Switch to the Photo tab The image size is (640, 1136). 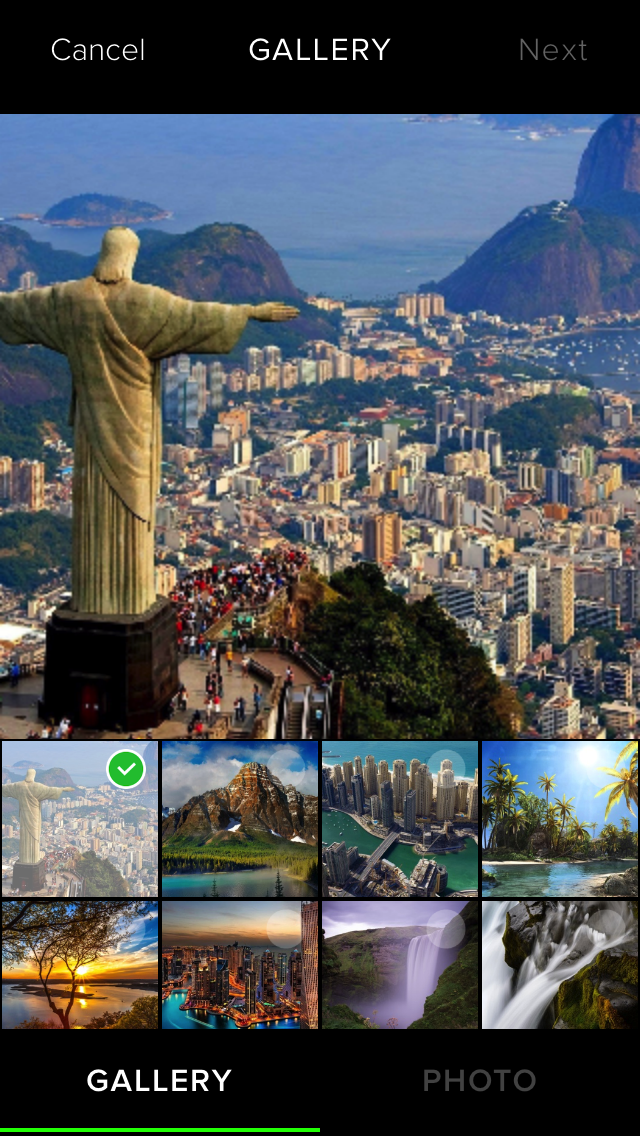(479, 1081)
